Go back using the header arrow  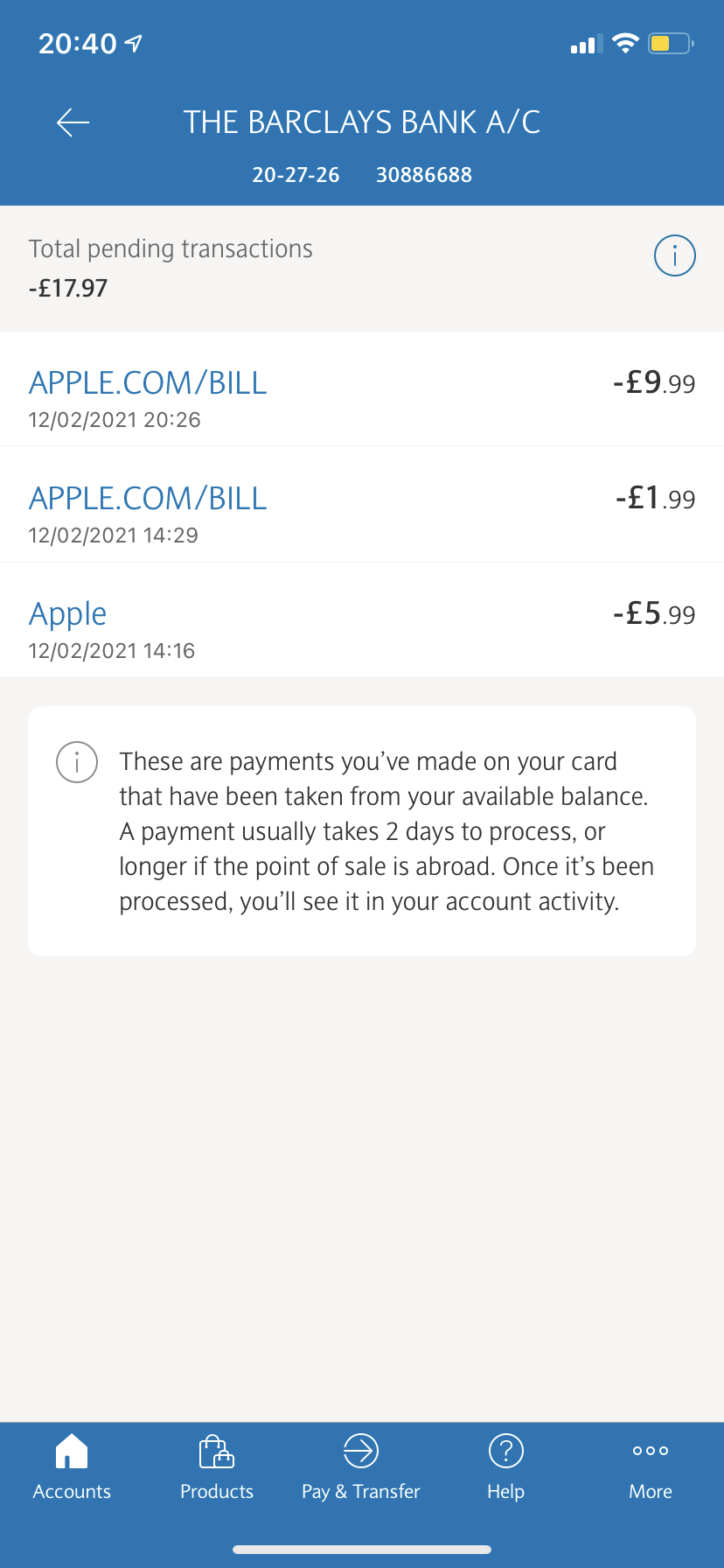[73, 122]
